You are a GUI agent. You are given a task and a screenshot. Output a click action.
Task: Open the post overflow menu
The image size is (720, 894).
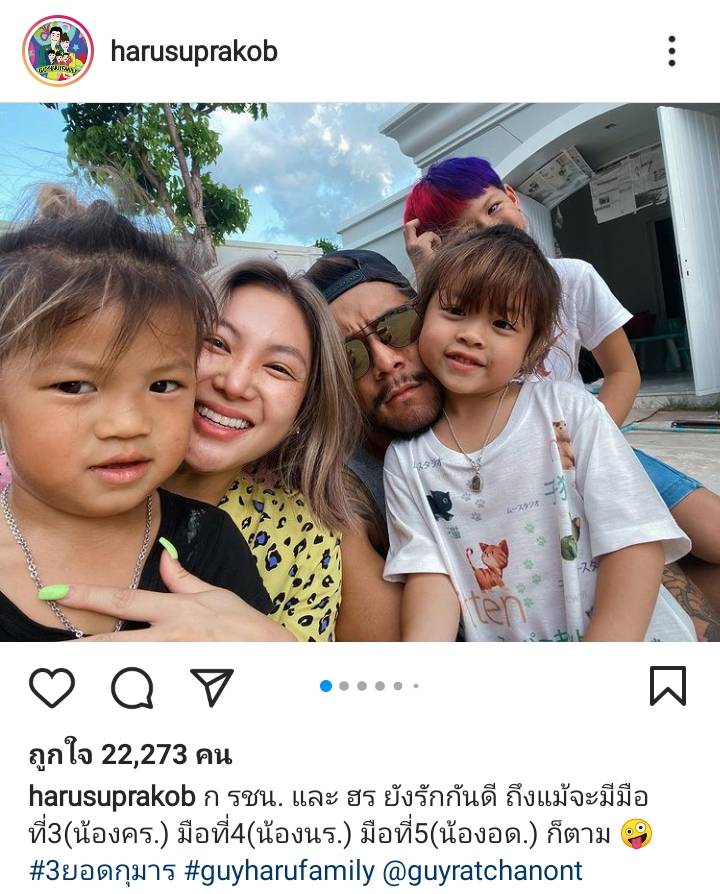[671, 51]
